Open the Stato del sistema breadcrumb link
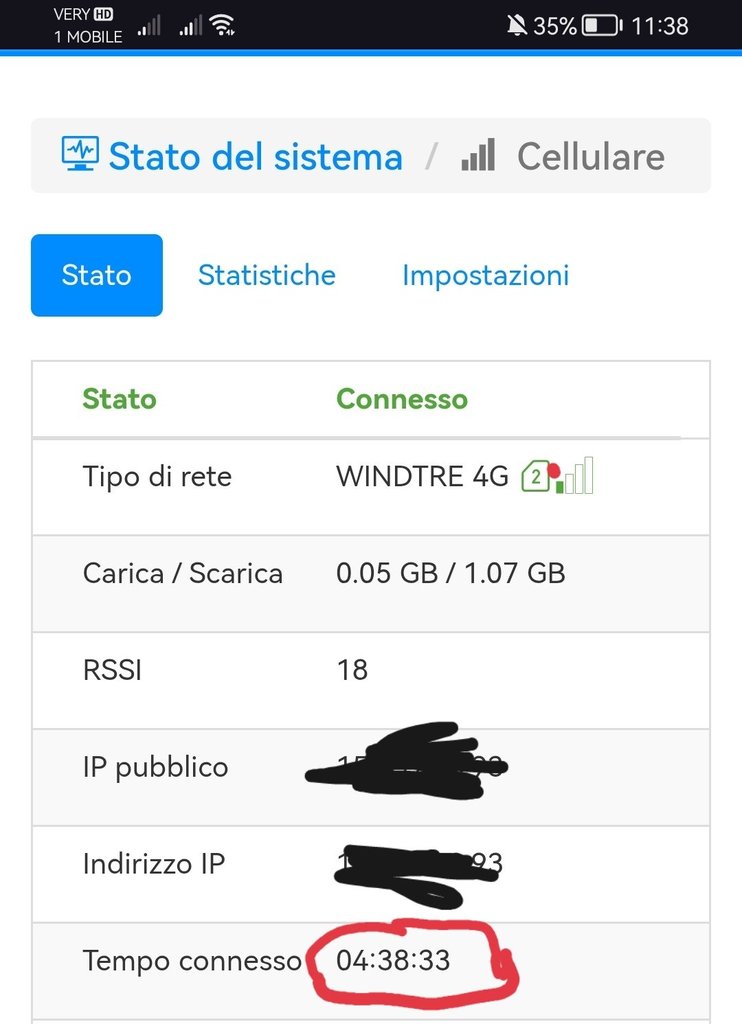 click(x=254, y=157)
